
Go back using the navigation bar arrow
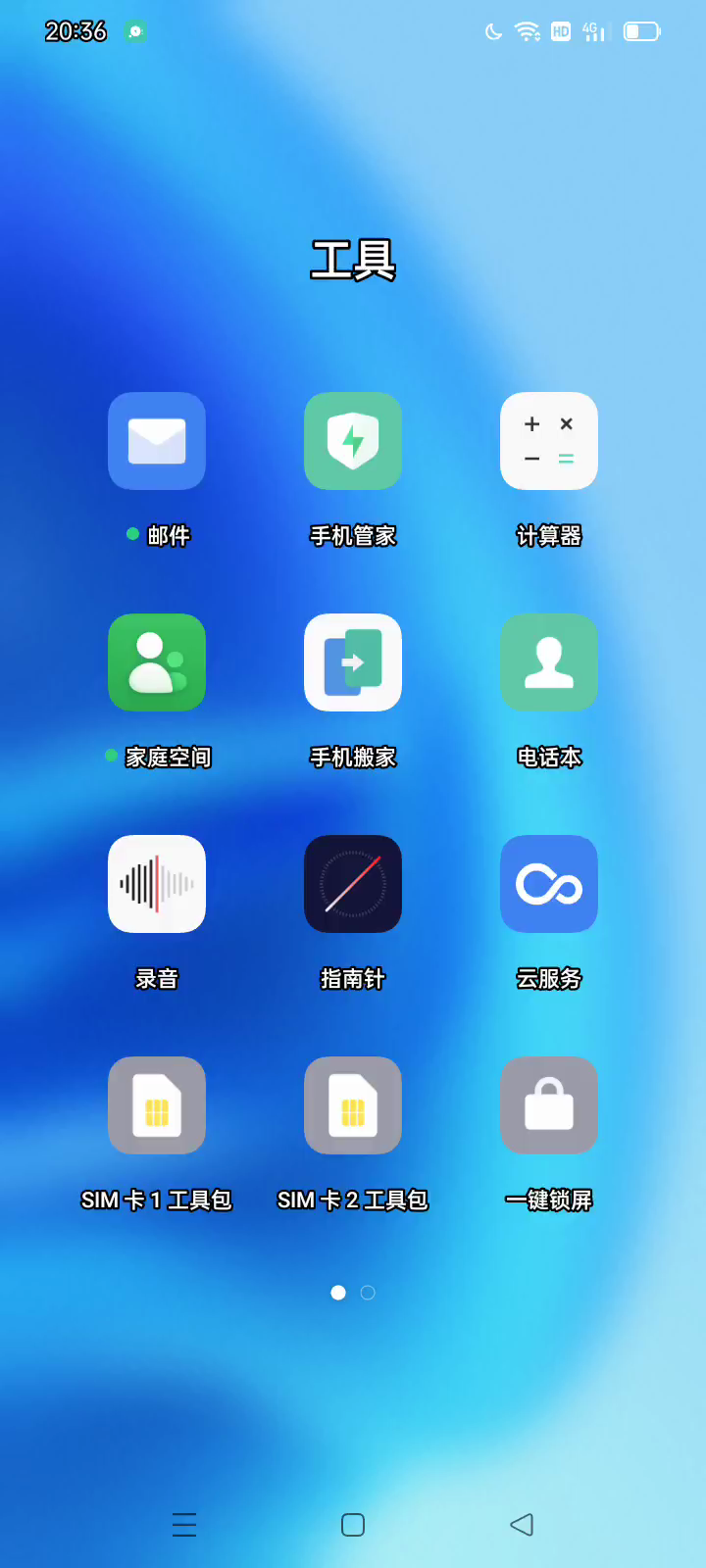click(x=522, y=1525)
